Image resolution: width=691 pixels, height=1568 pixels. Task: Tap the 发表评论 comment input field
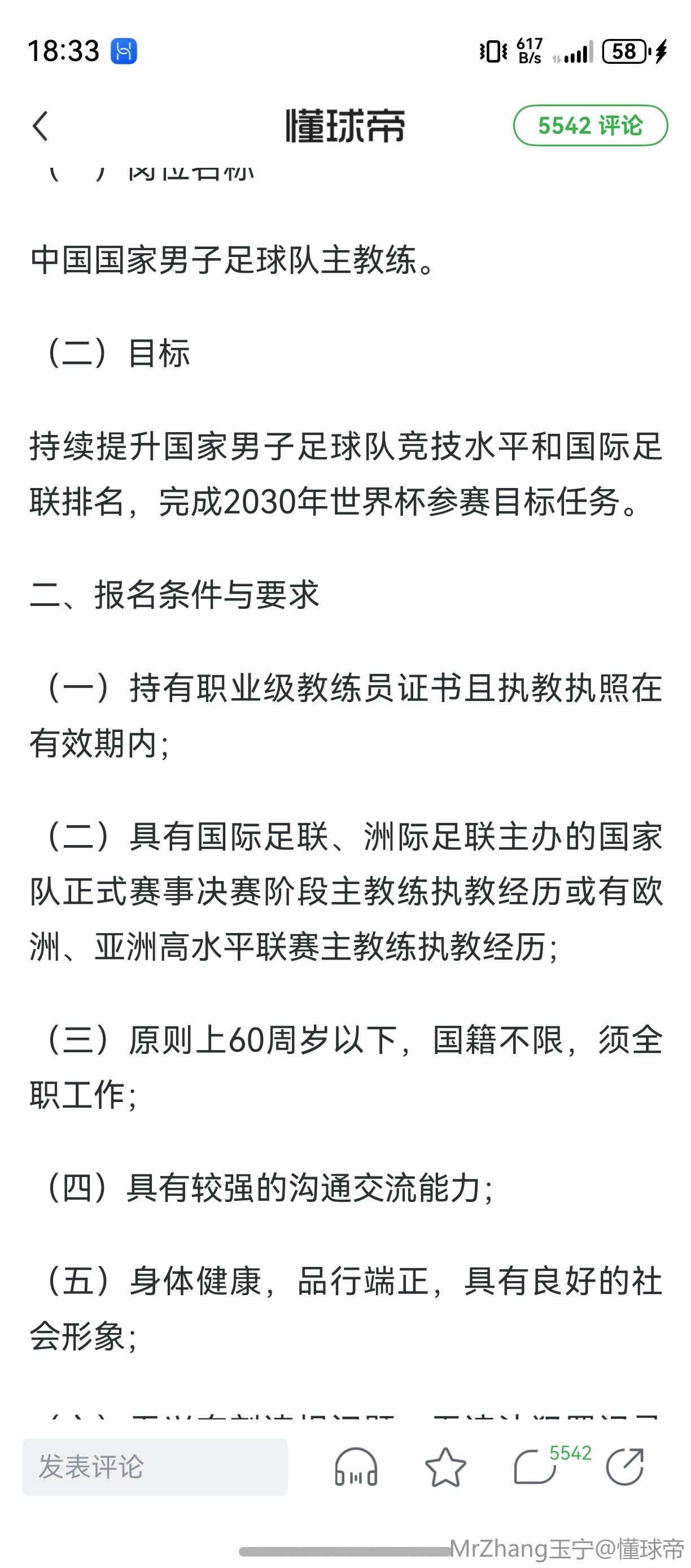click(x=155, y=1467)
